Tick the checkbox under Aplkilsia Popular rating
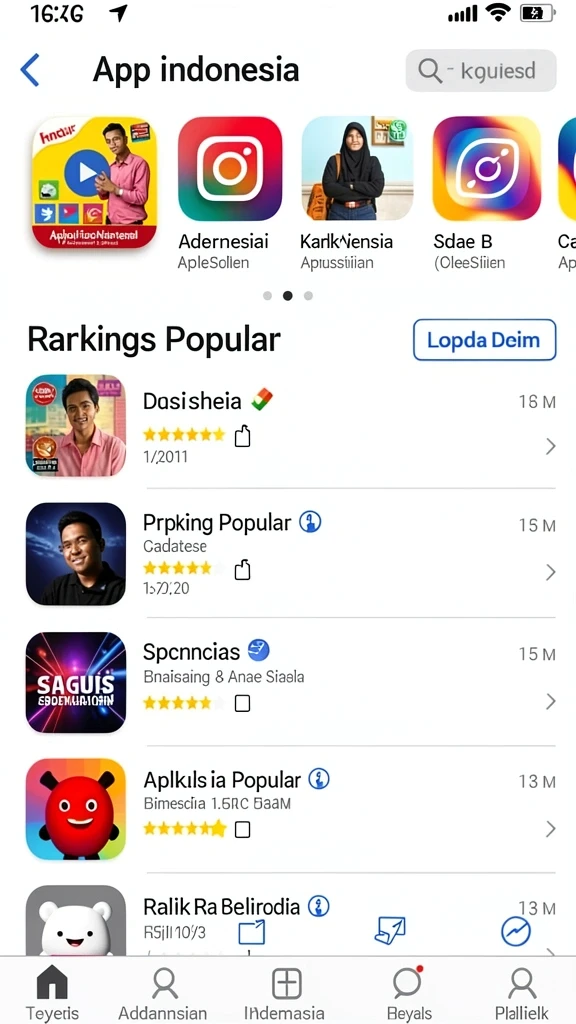The height and width of the screenshot is (1024, 576). point(242,829)
